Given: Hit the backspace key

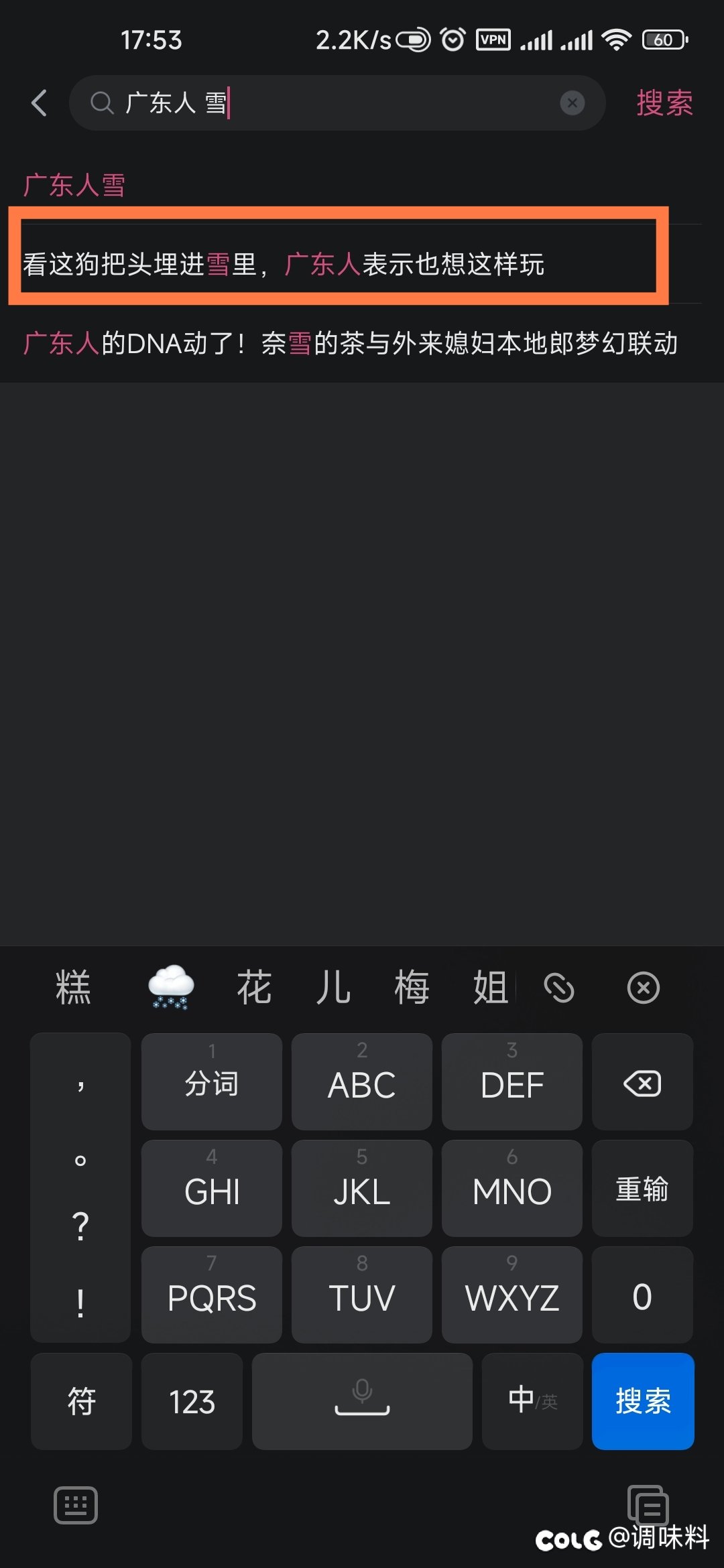Looking at the screenshot, I should (x=642, y=1082).
